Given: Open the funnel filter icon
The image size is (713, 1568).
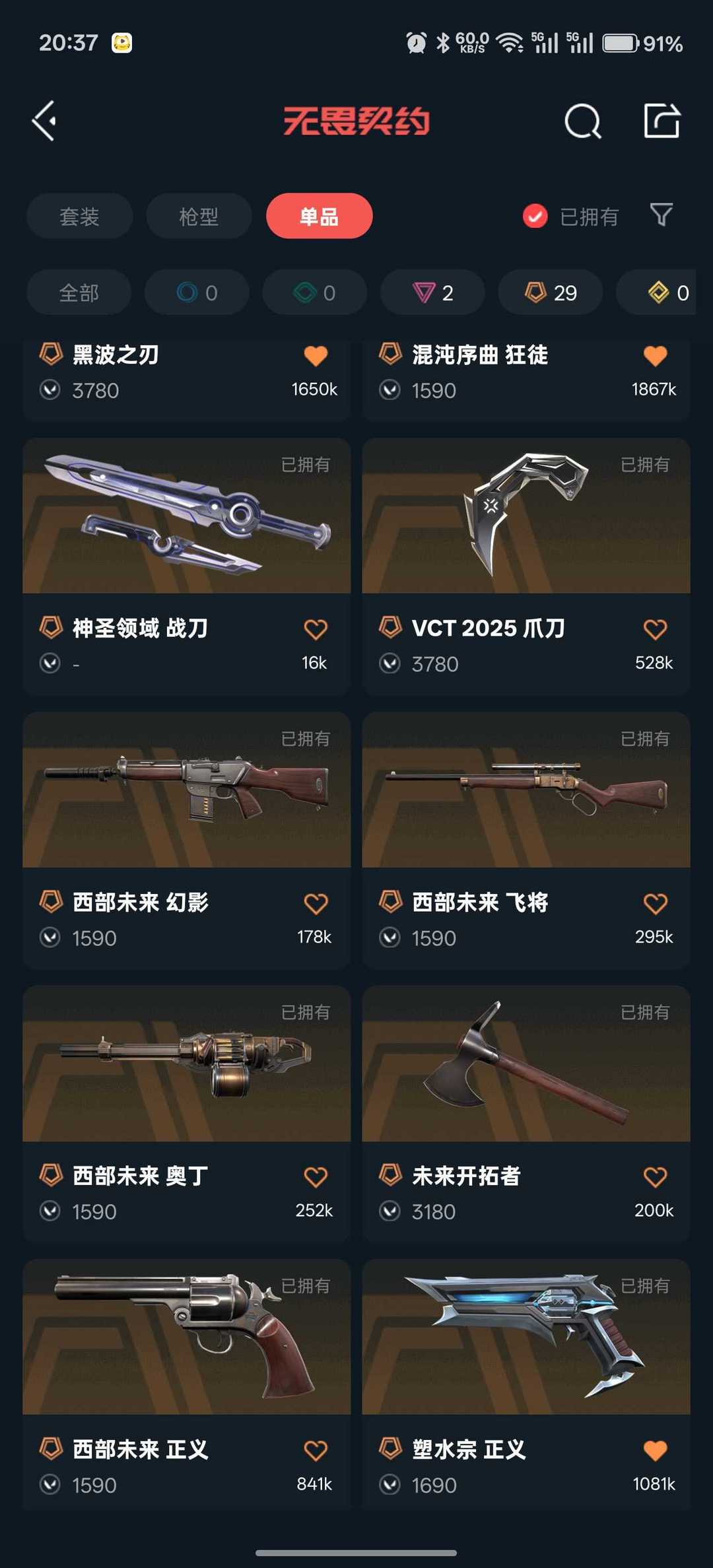Looking at the screenshot, I should 661,215.
